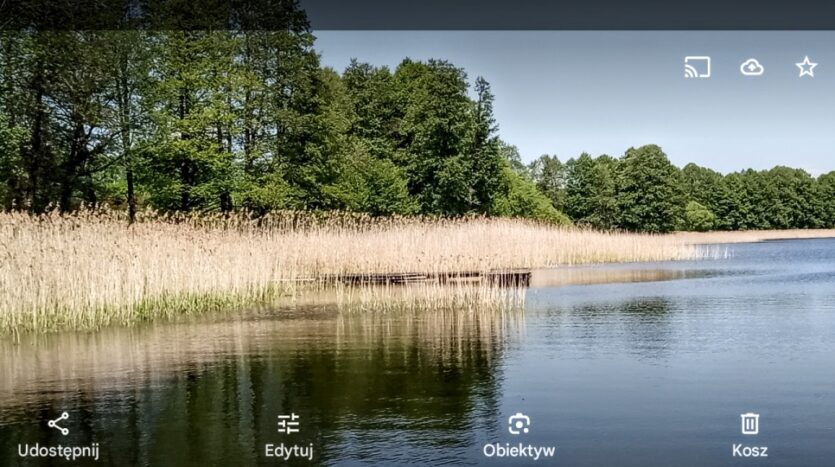The image size is (835, 467).
Task: Mark the photo as favorite with the star
Action: [x=806, y=67]
